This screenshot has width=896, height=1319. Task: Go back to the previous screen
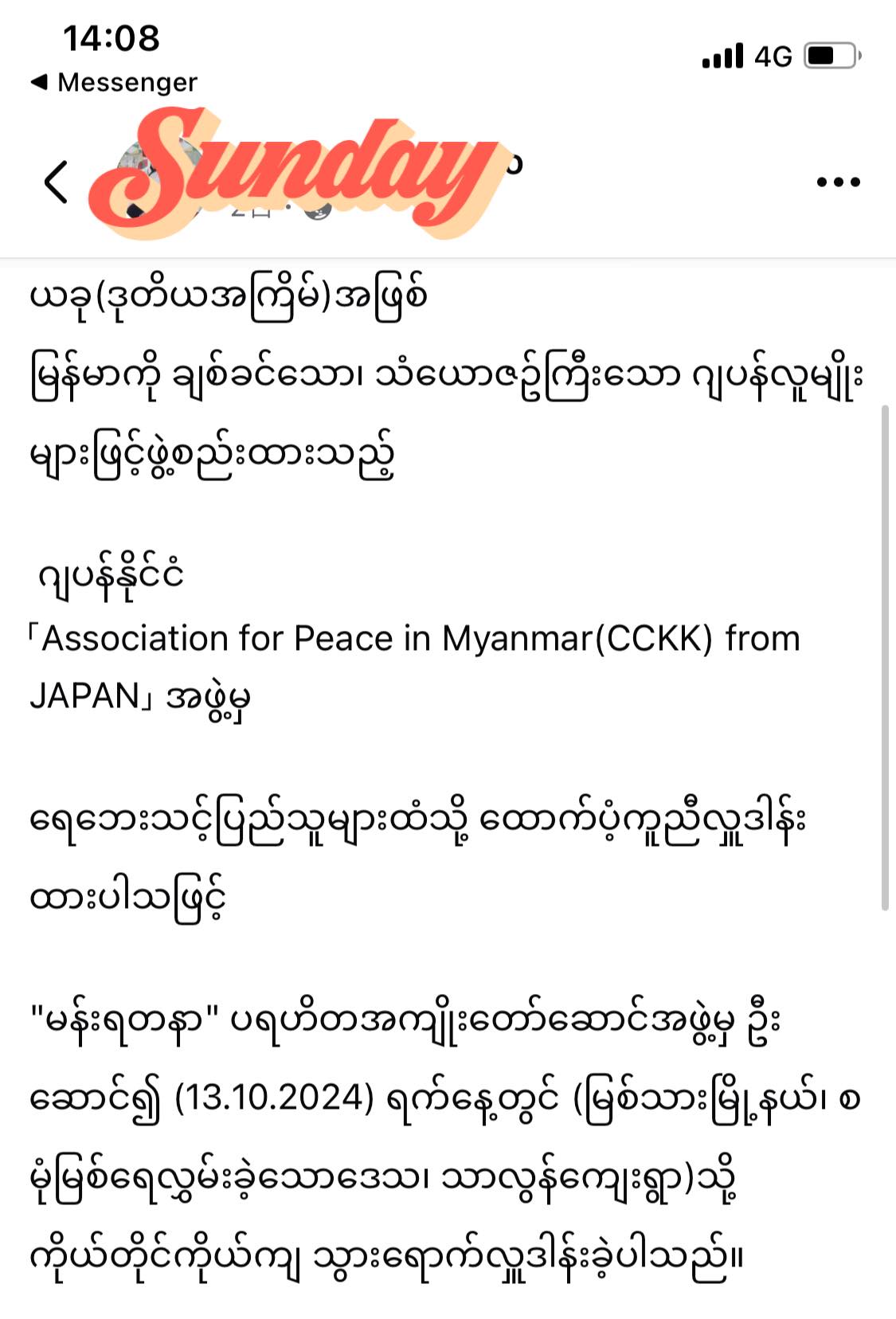56,182
